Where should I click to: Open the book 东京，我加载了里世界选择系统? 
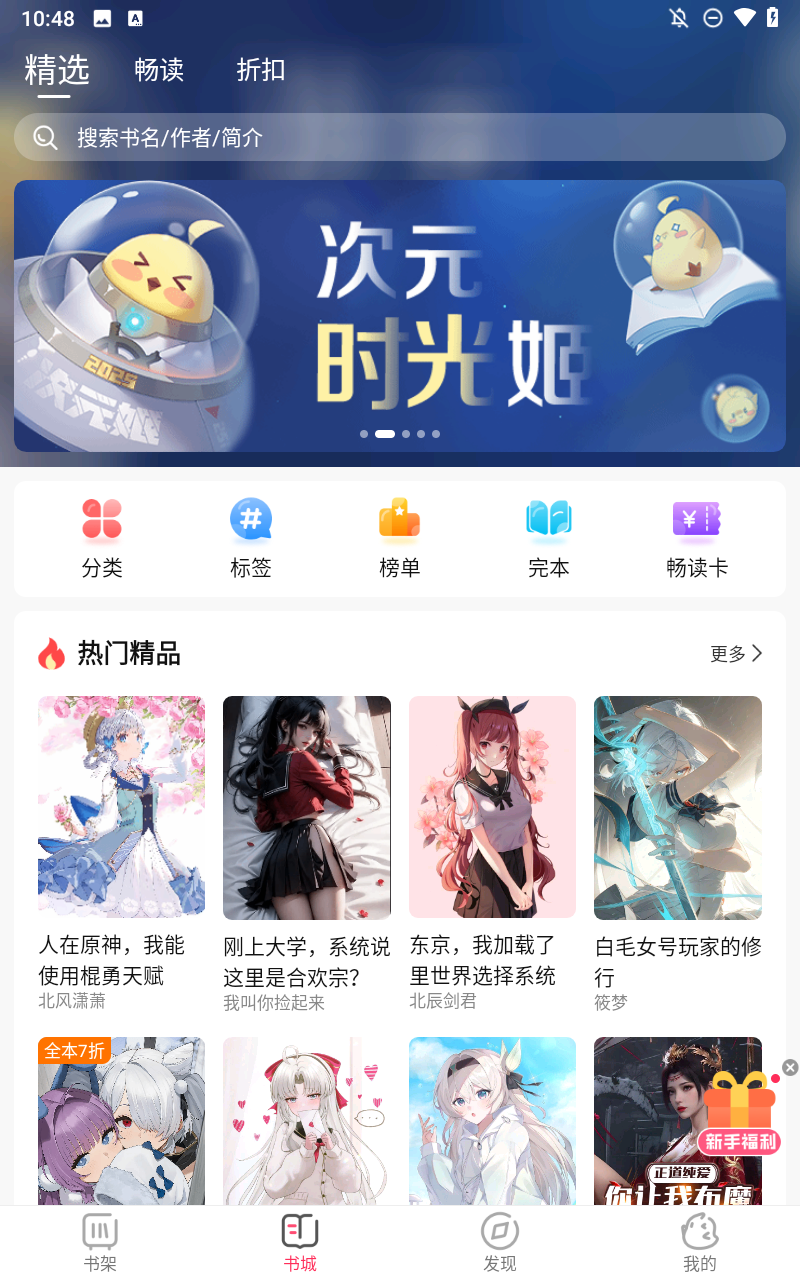[x=492, y=807]
